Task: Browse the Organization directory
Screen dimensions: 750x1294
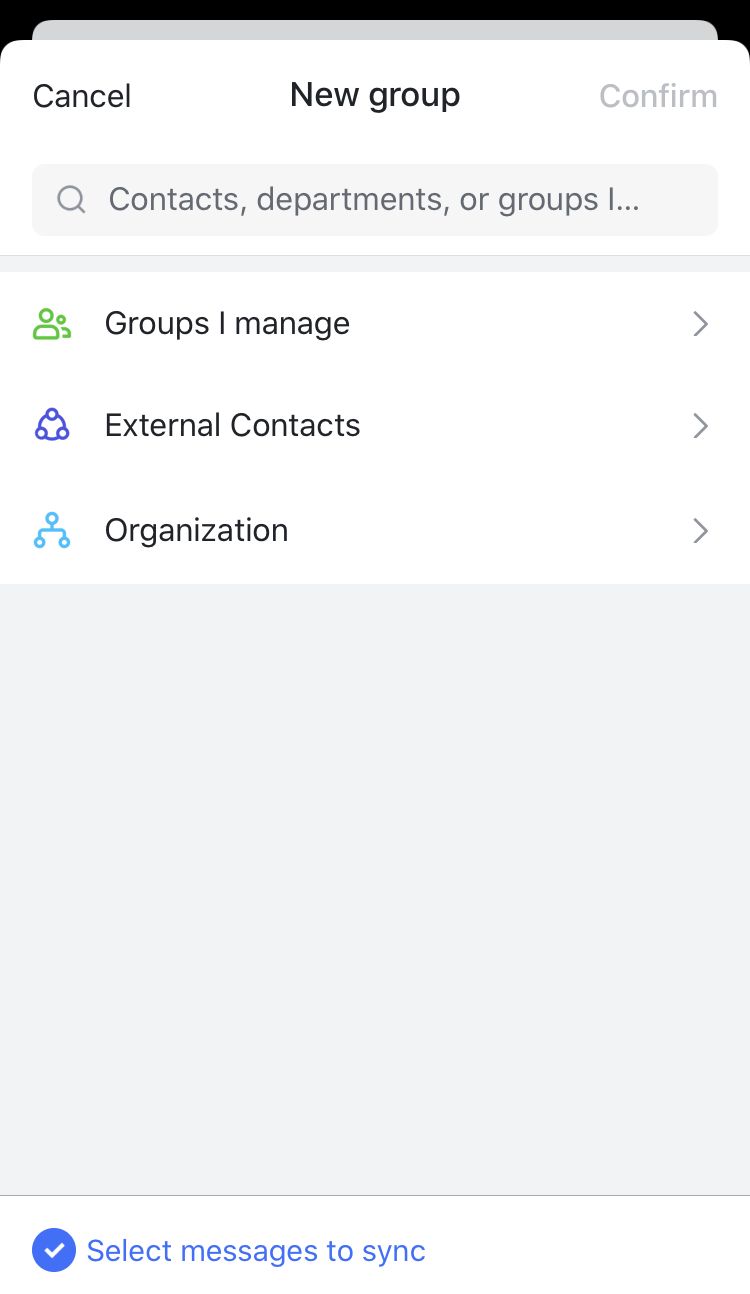Action: [196, 530]
